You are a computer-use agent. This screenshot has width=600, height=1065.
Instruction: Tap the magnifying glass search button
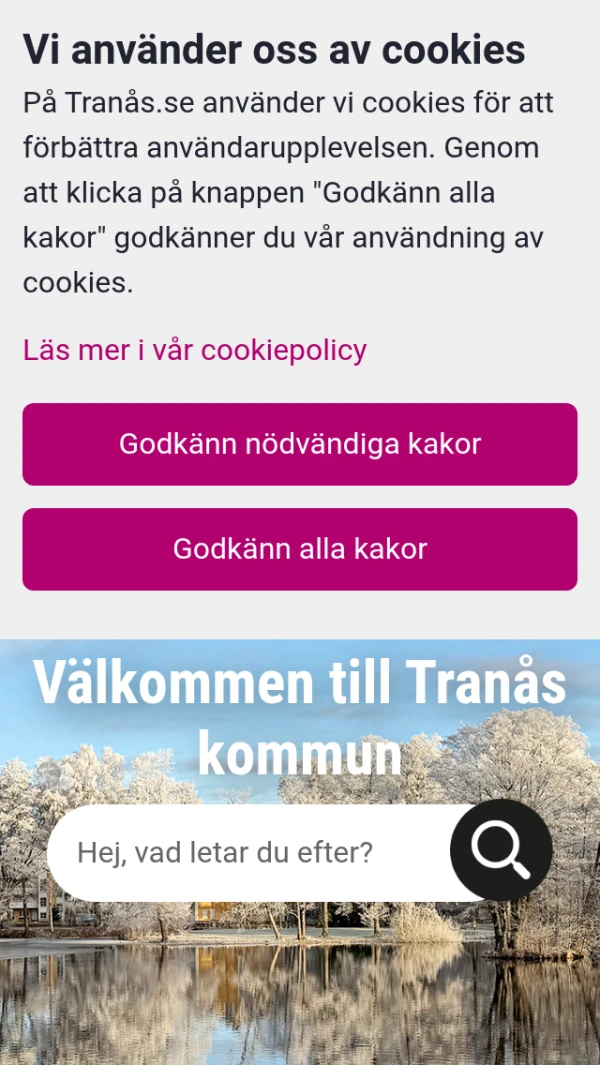501,850
